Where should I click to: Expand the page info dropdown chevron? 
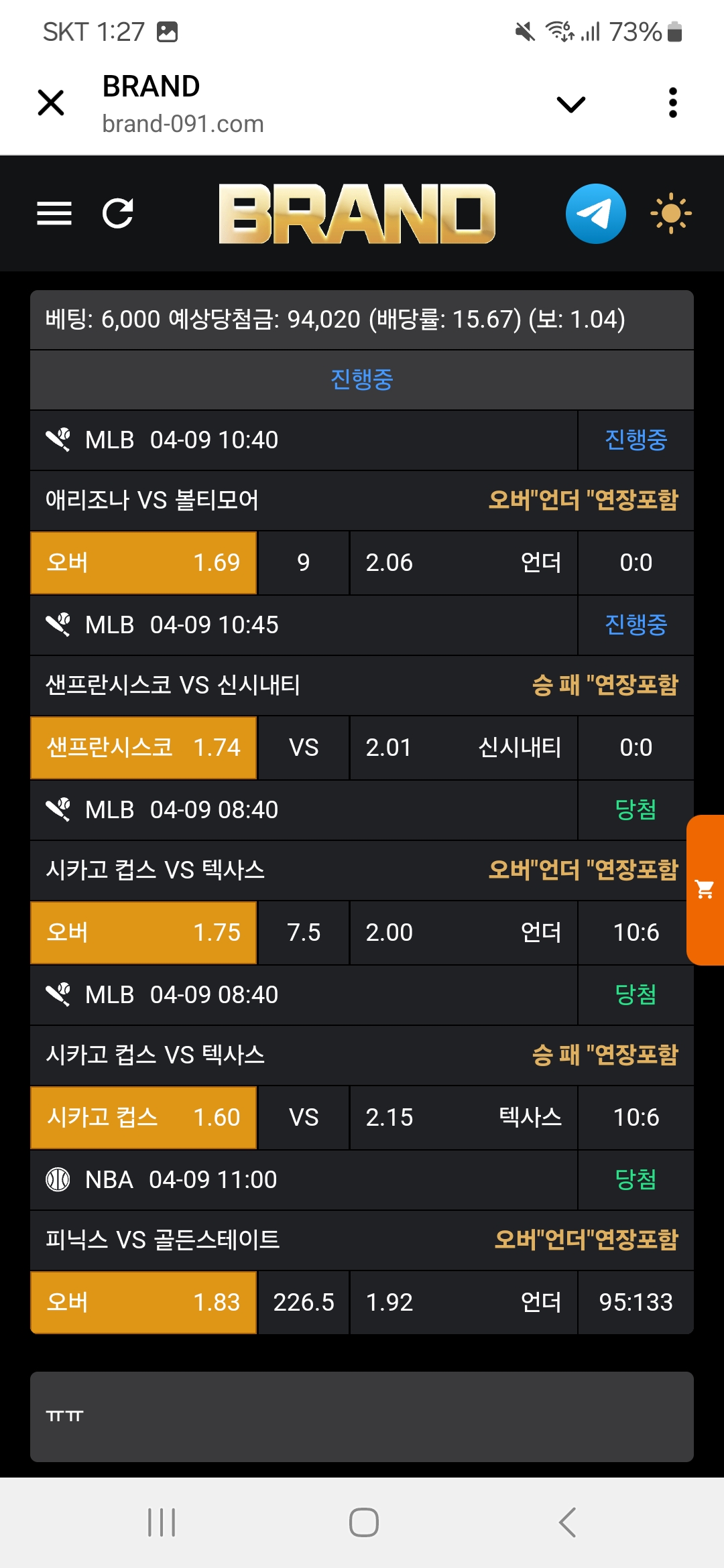[x=571, y=104]
